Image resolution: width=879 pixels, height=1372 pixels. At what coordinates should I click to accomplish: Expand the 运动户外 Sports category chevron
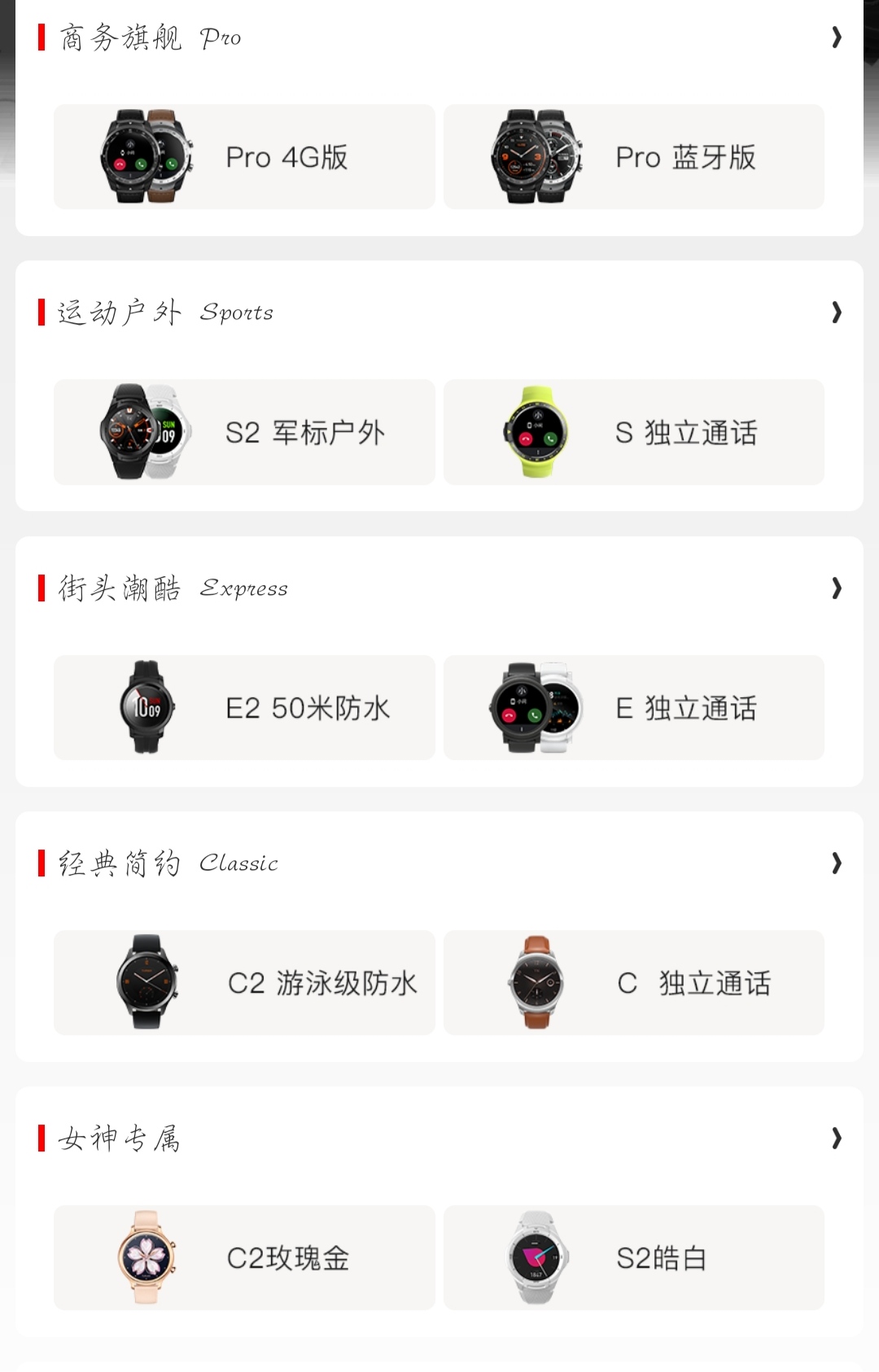[x=836, y=312]
